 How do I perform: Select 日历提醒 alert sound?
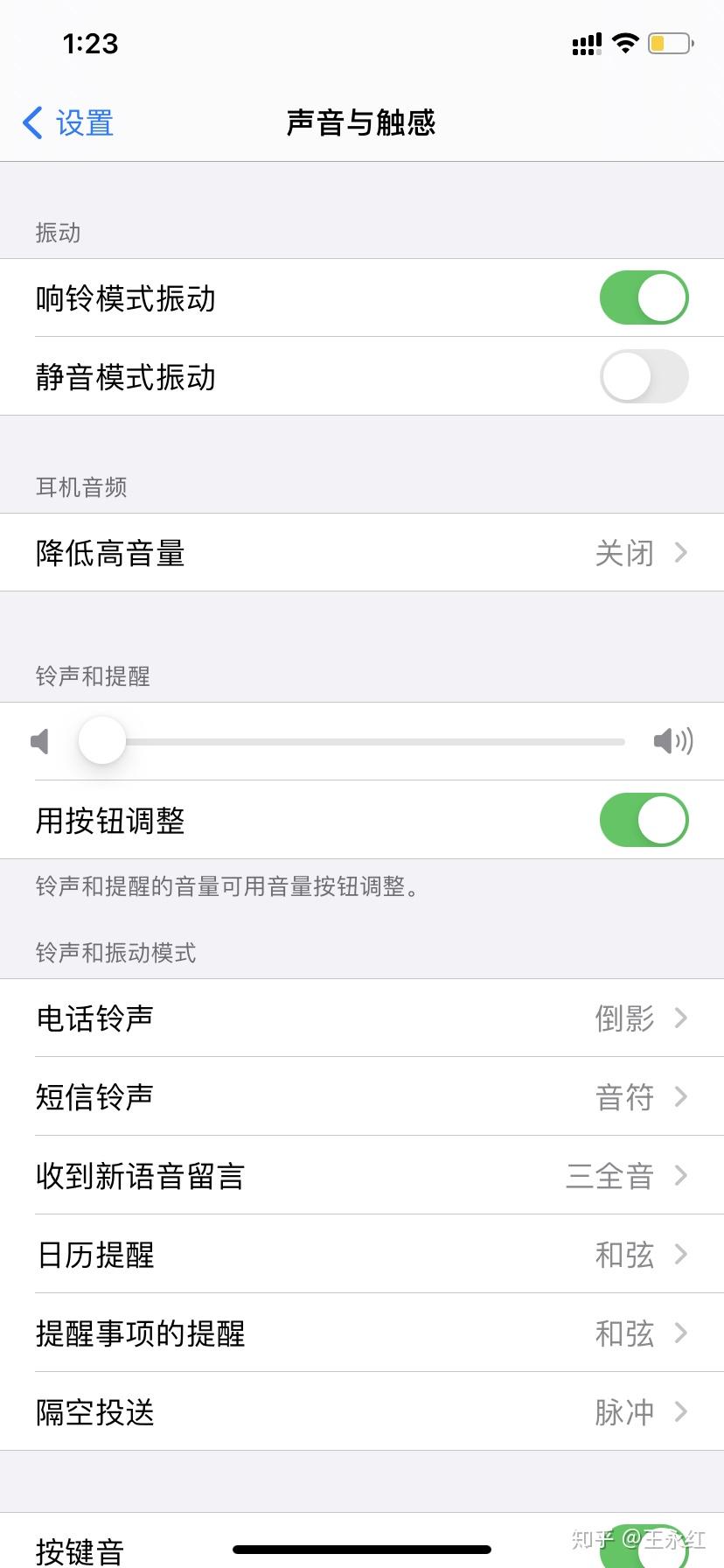tap(362, 1254)
